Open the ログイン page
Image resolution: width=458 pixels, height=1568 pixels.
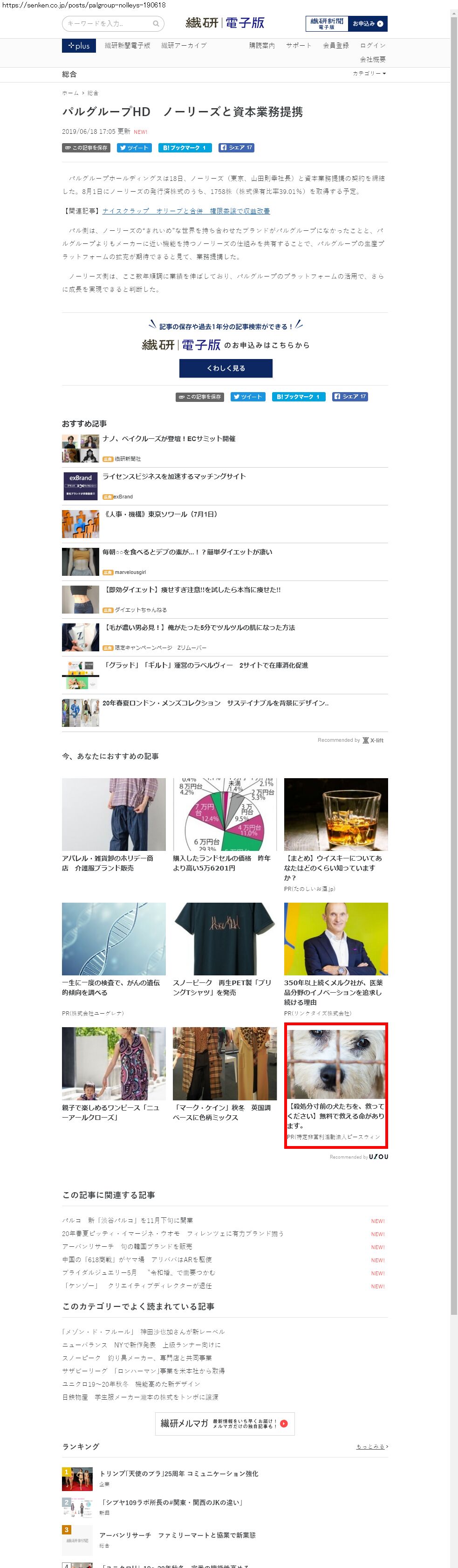click(x=372, y=46)
